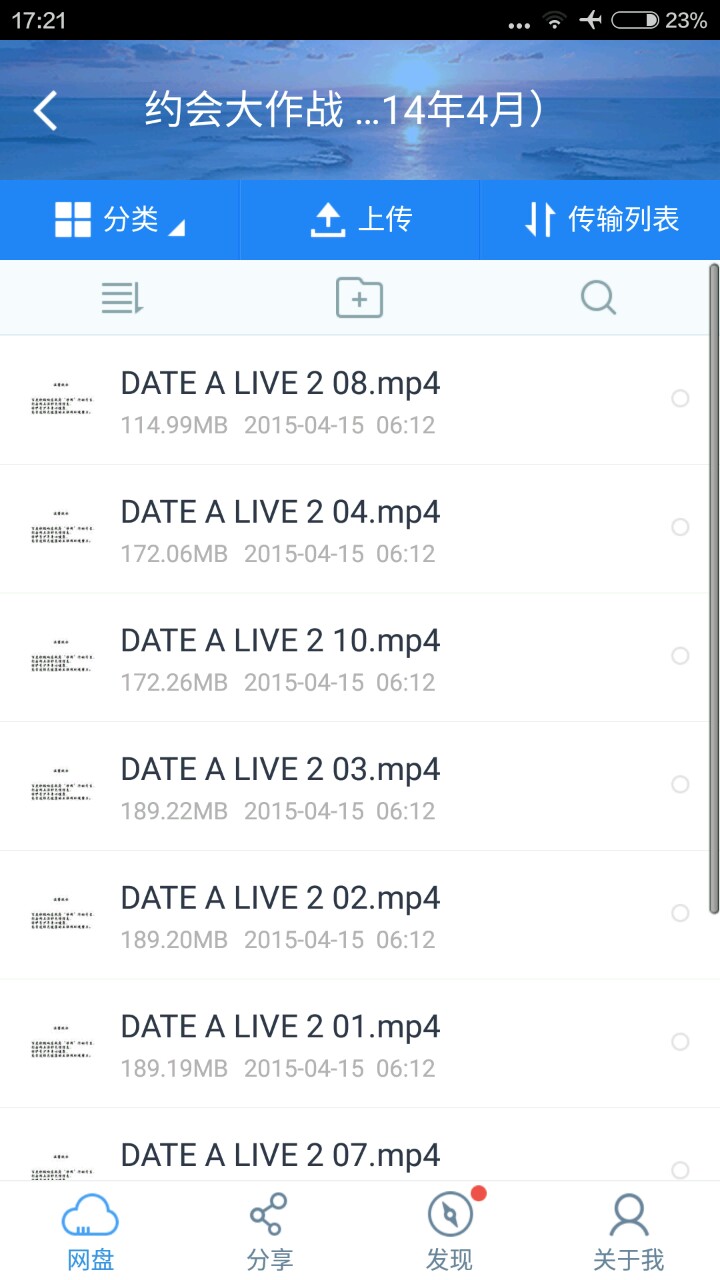Image resolution: width=720 pixels, height=1280 pixels.
Task: Switch to the 网盘 tab
Action: point(90,1232)
